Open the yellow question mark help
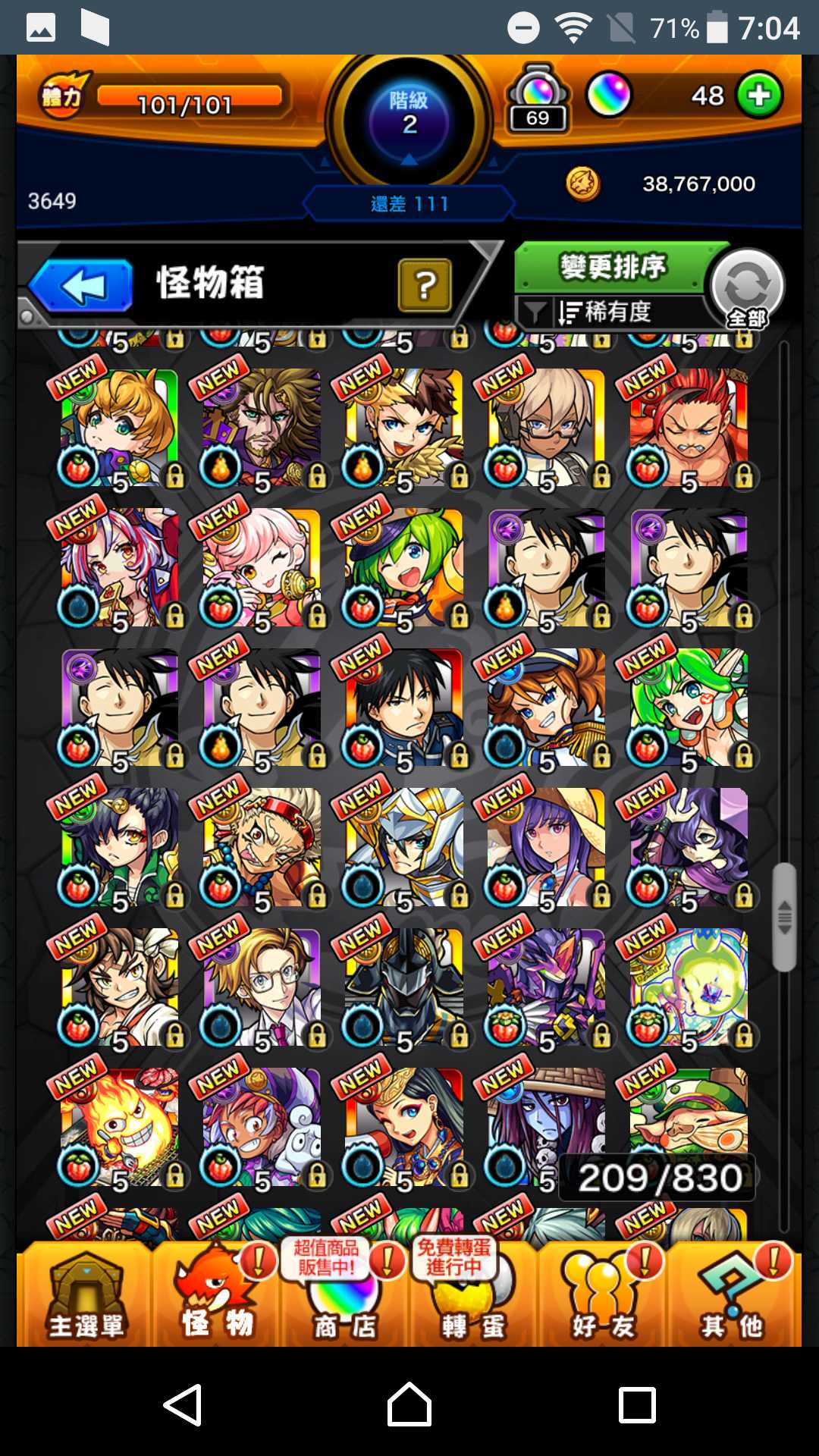Viewport: 819px width, 1456px height. pyautogui.click(x=425, y=285)
